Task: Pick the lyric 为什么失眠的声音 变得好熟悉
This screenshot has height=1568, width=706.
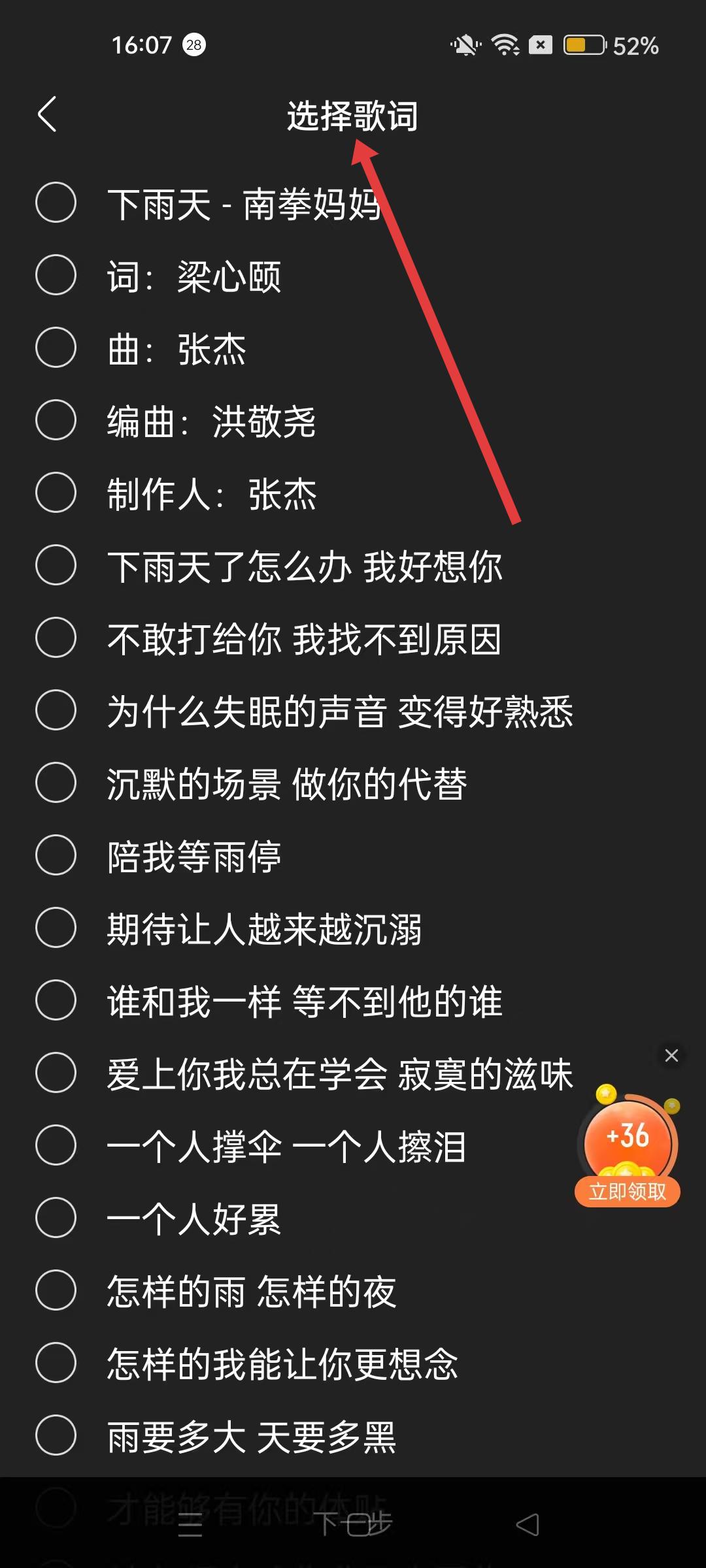Action: tap(56, 710)
